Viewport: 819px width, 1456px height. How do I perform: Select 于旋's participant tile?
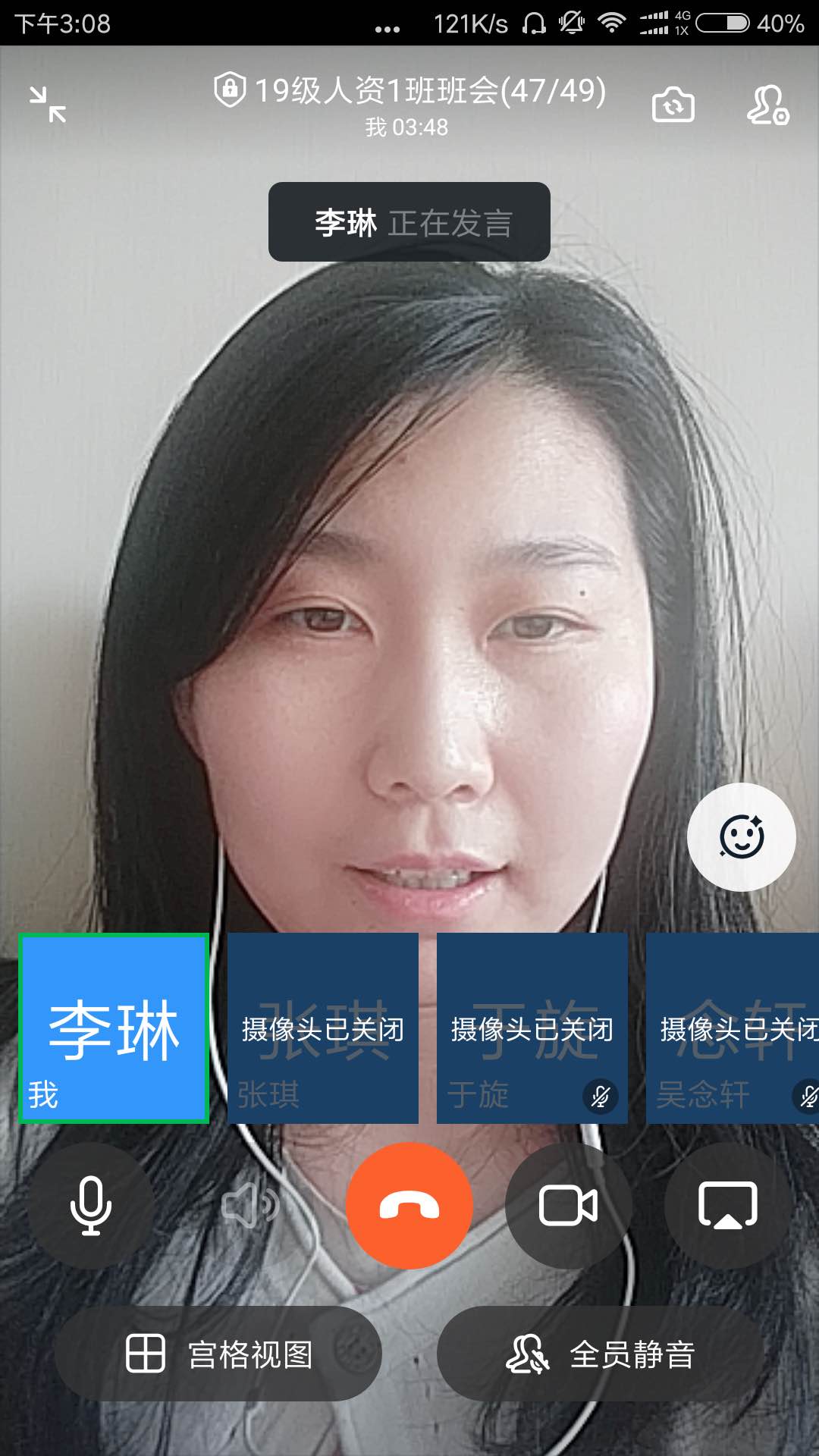532,1028
